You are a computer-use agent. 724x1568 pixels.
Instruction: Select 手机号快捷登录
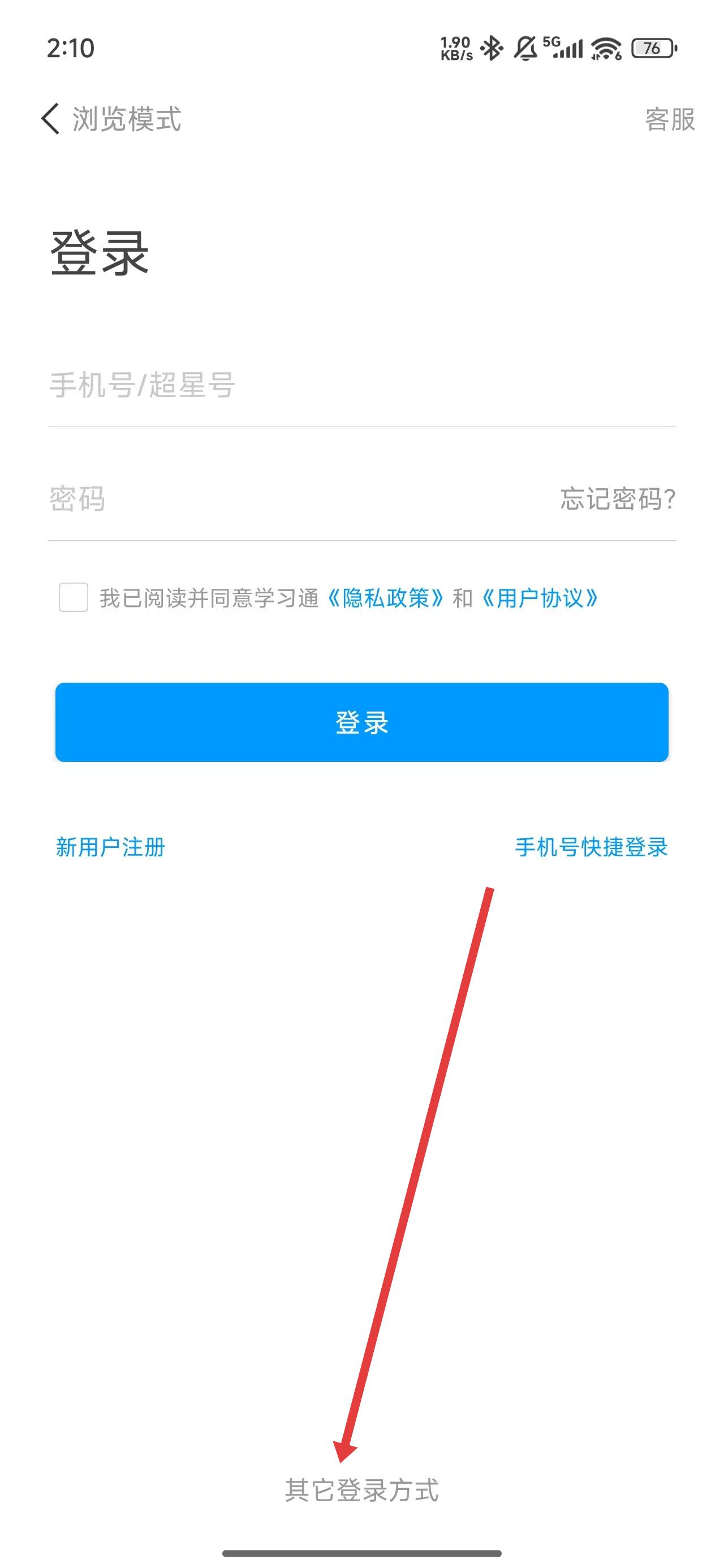[591, 847]
